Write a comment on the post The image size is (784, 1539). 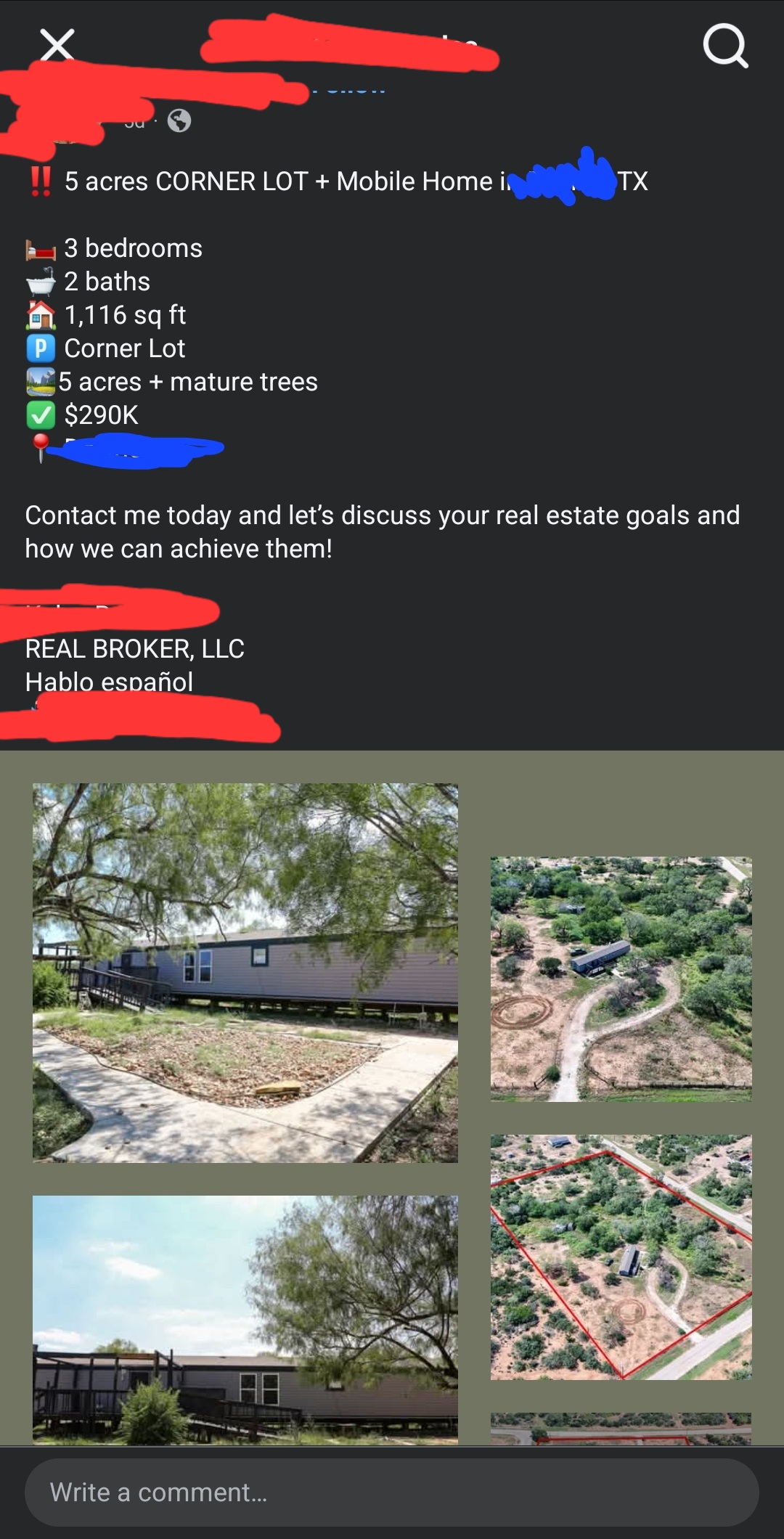pos(392,1492)
